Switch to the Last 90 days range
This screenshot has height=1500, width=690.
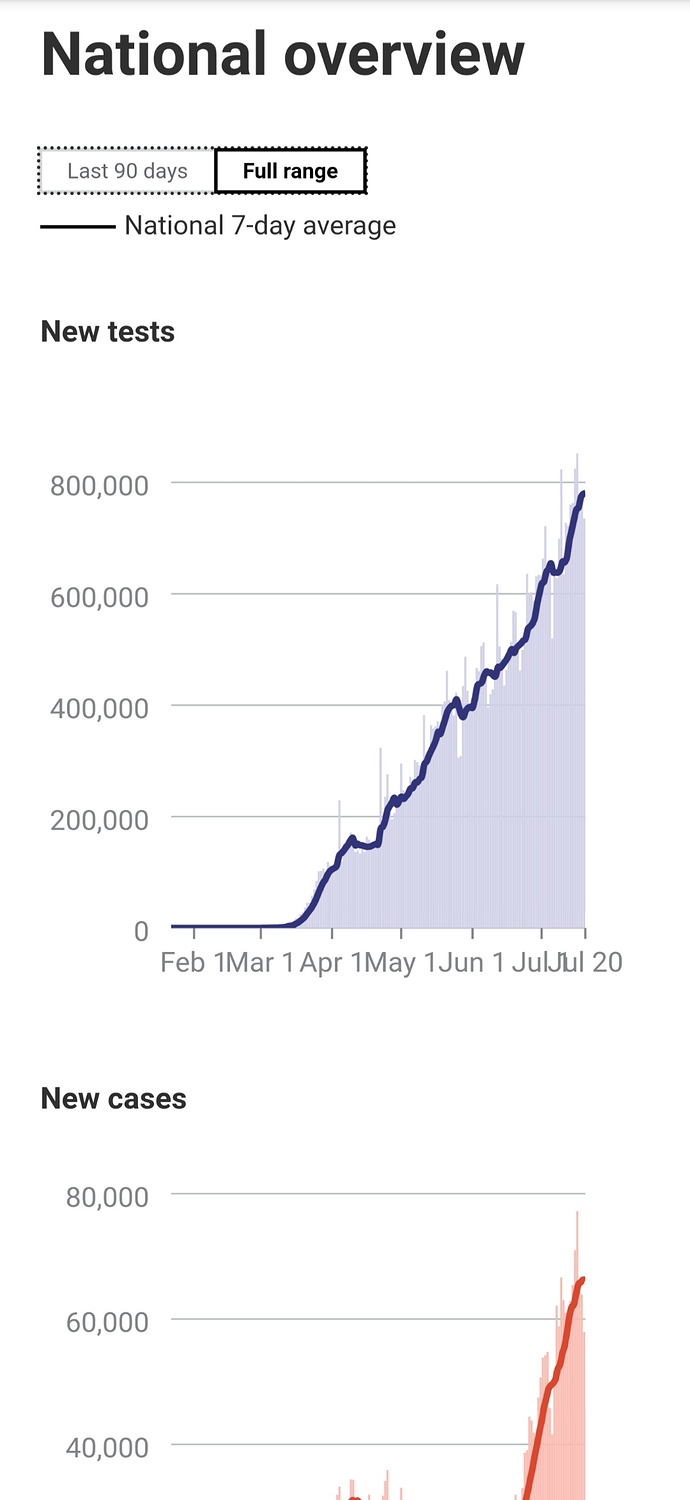point(127,171)
